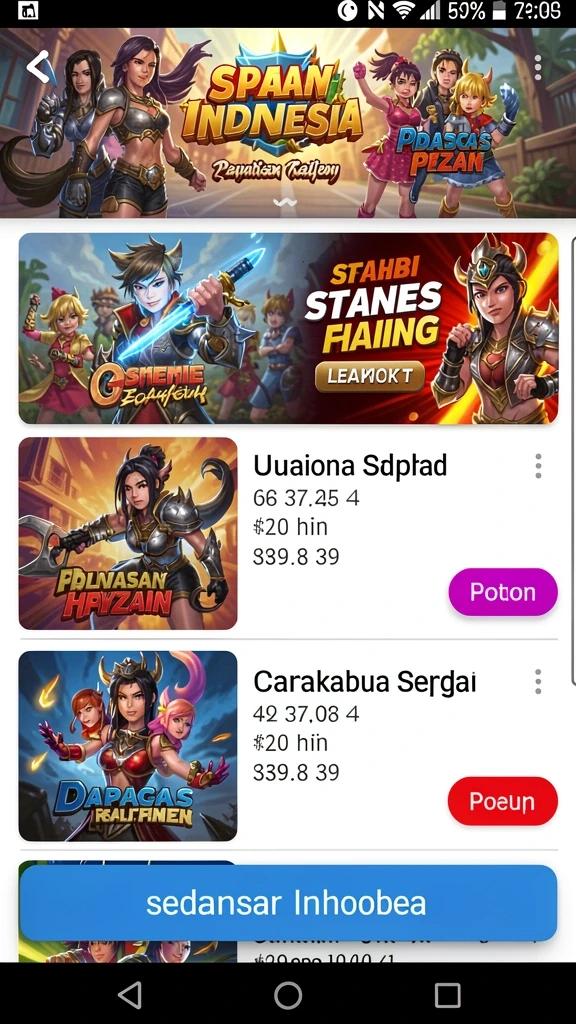This screenshot has height=1024, width=576.
Task: Open the overflow menu in the header
Action: 538,67
